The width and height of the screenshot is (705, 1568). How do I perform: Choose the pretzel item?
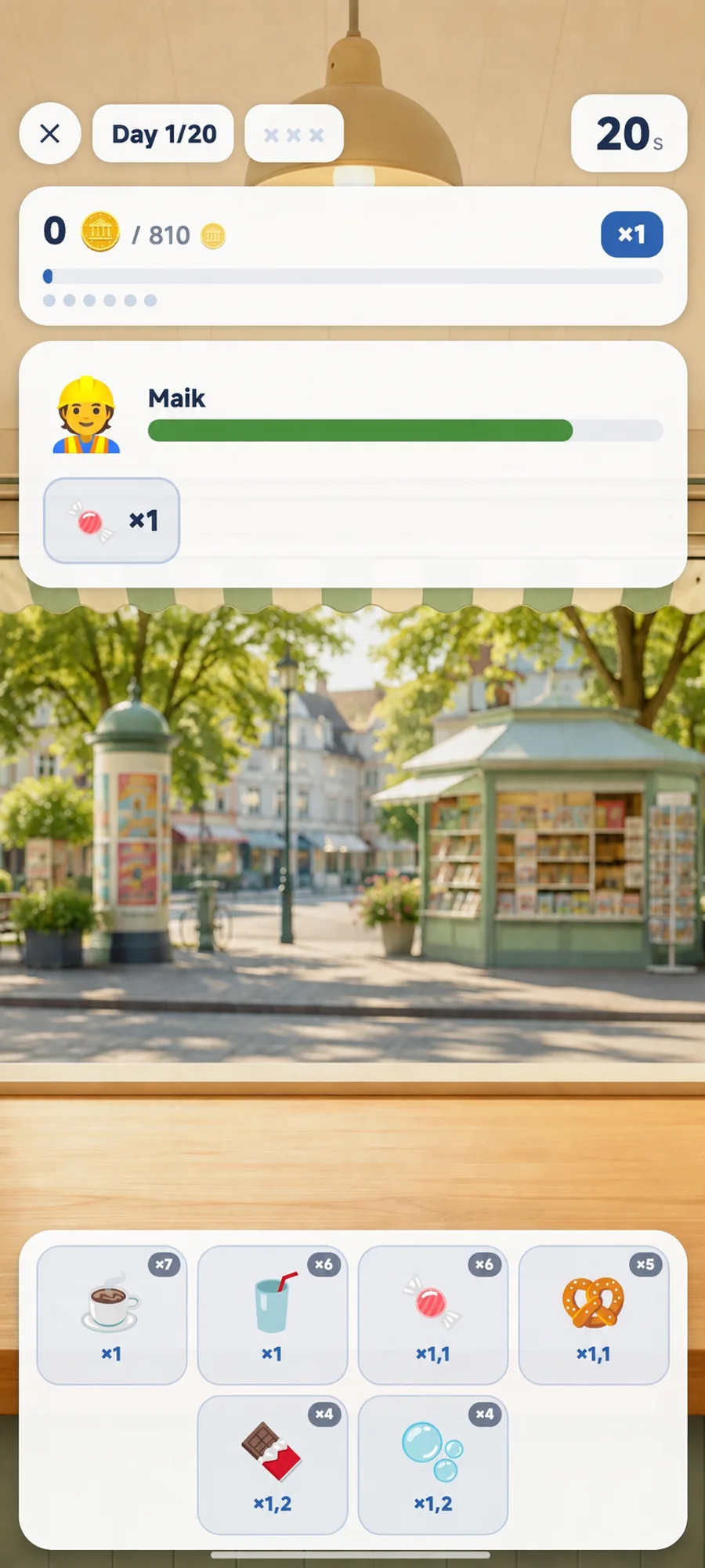coord(594,1315)
